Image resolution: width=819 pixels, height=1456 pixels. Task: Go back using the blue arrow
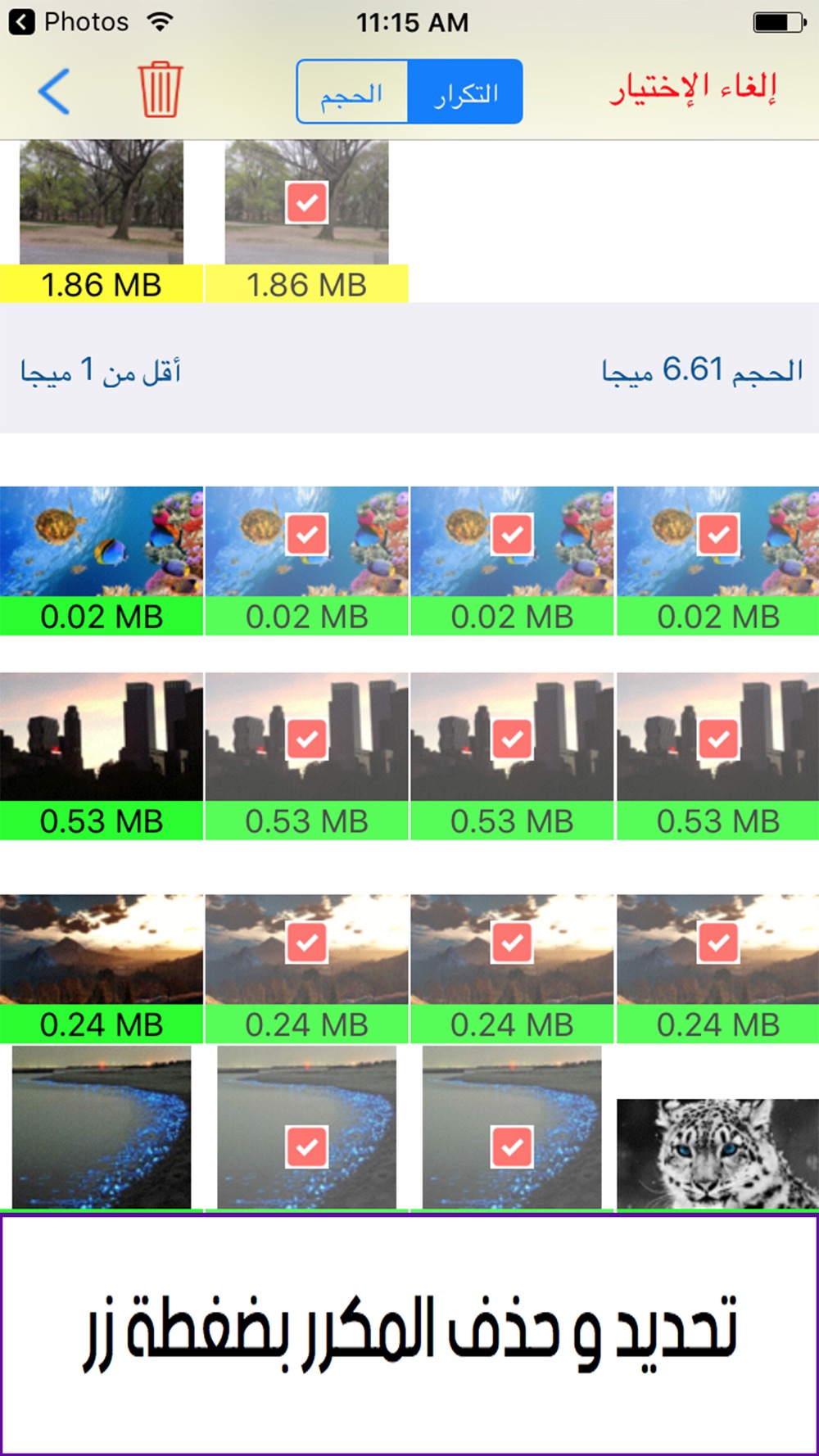point(55,91)
